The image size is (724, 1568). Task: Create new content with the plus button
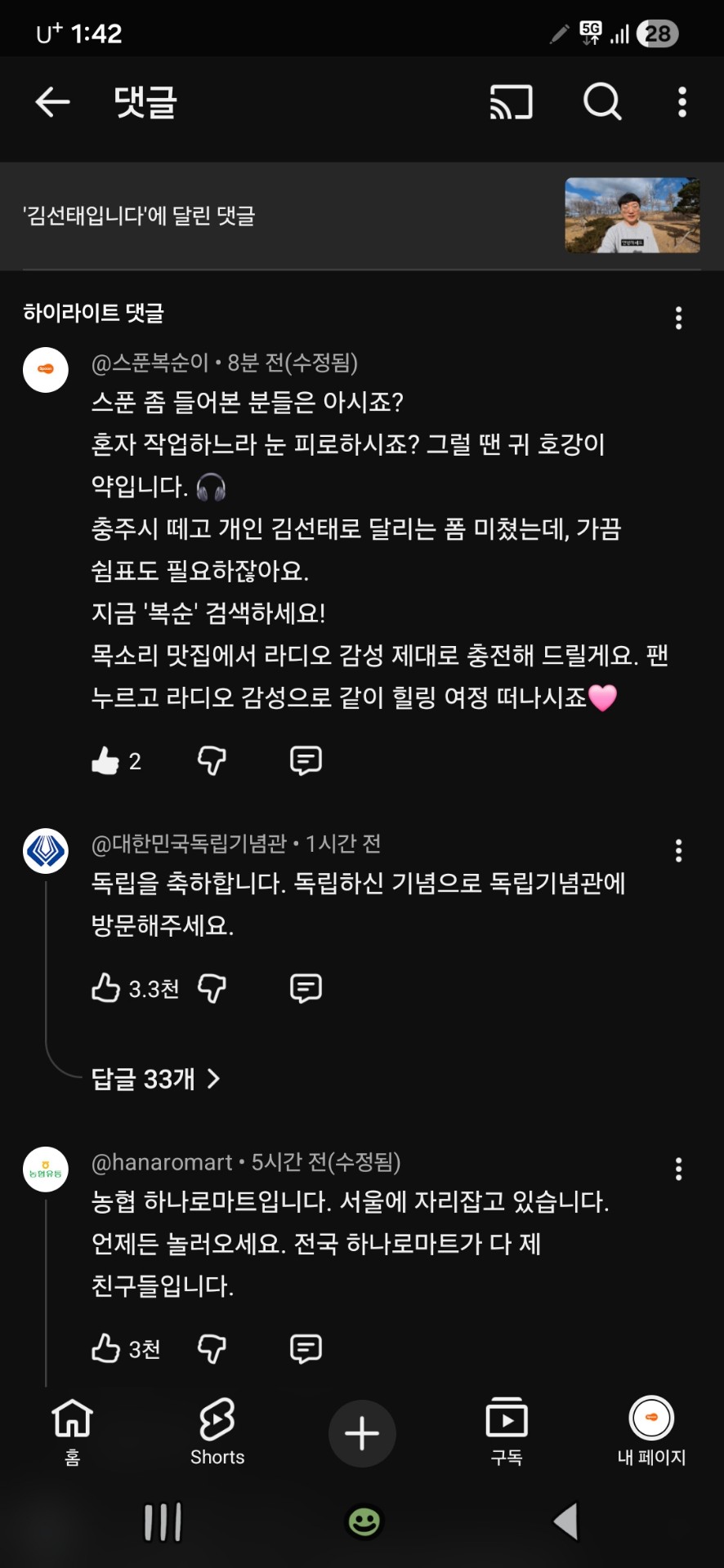tap(362, 1433)
